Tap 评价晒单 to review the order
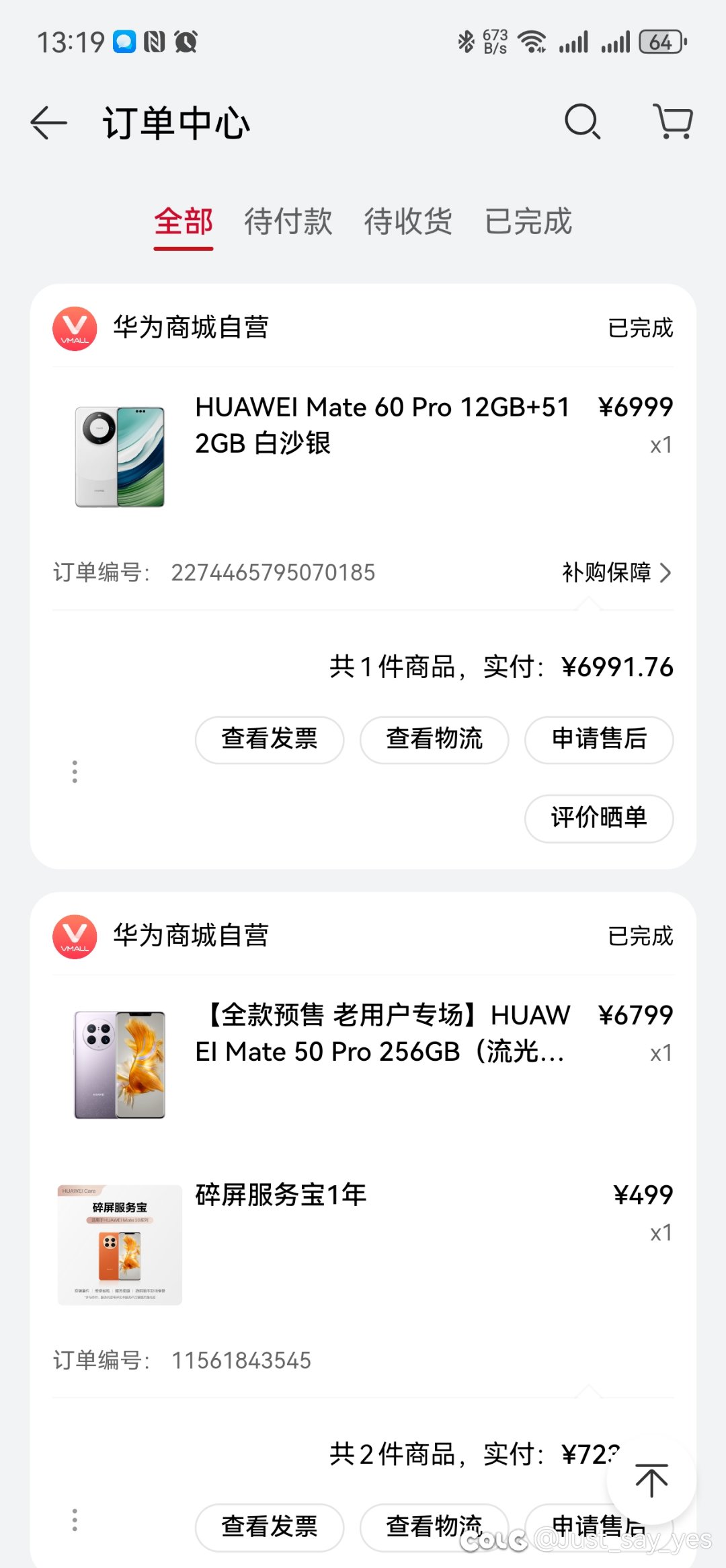This screenshot has width=726, height=1568. [x=599, y=818]
